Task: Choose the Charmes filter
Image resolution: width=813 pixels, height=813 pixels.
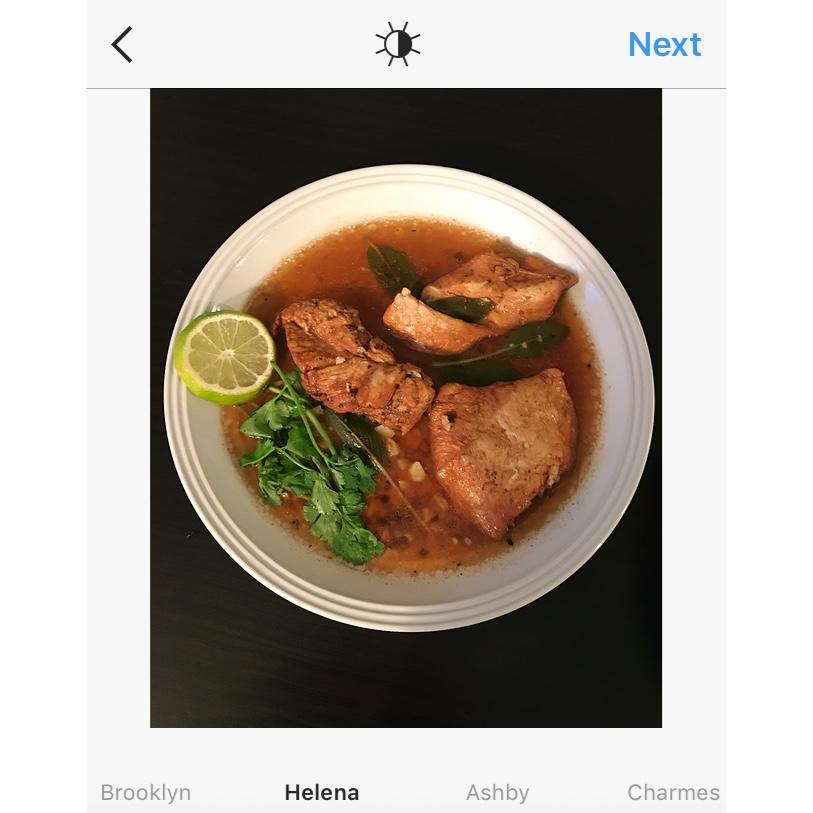Action: click(673, 792)
